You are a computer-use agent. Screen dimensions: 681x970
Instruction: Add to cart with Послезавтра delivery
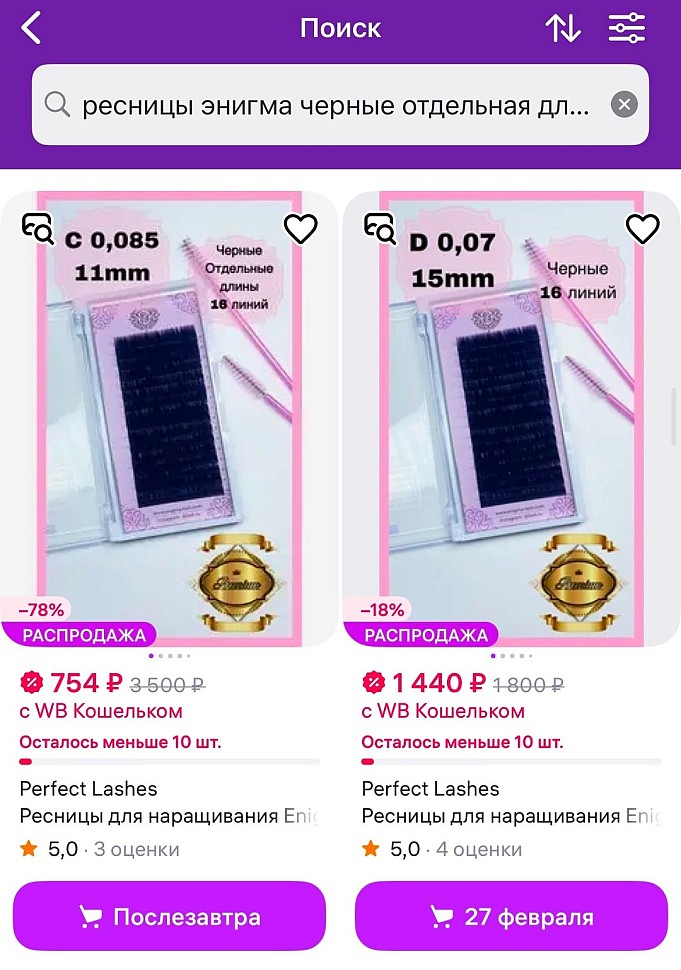[169, 917]
